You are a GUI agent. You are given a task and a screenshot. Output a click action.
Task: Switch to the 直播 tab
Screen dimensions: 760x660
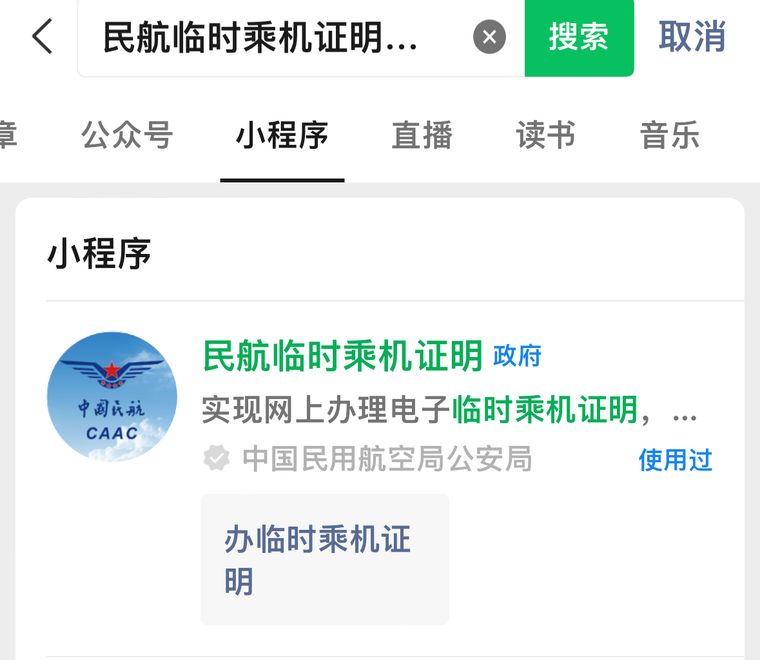coord(422,135)
